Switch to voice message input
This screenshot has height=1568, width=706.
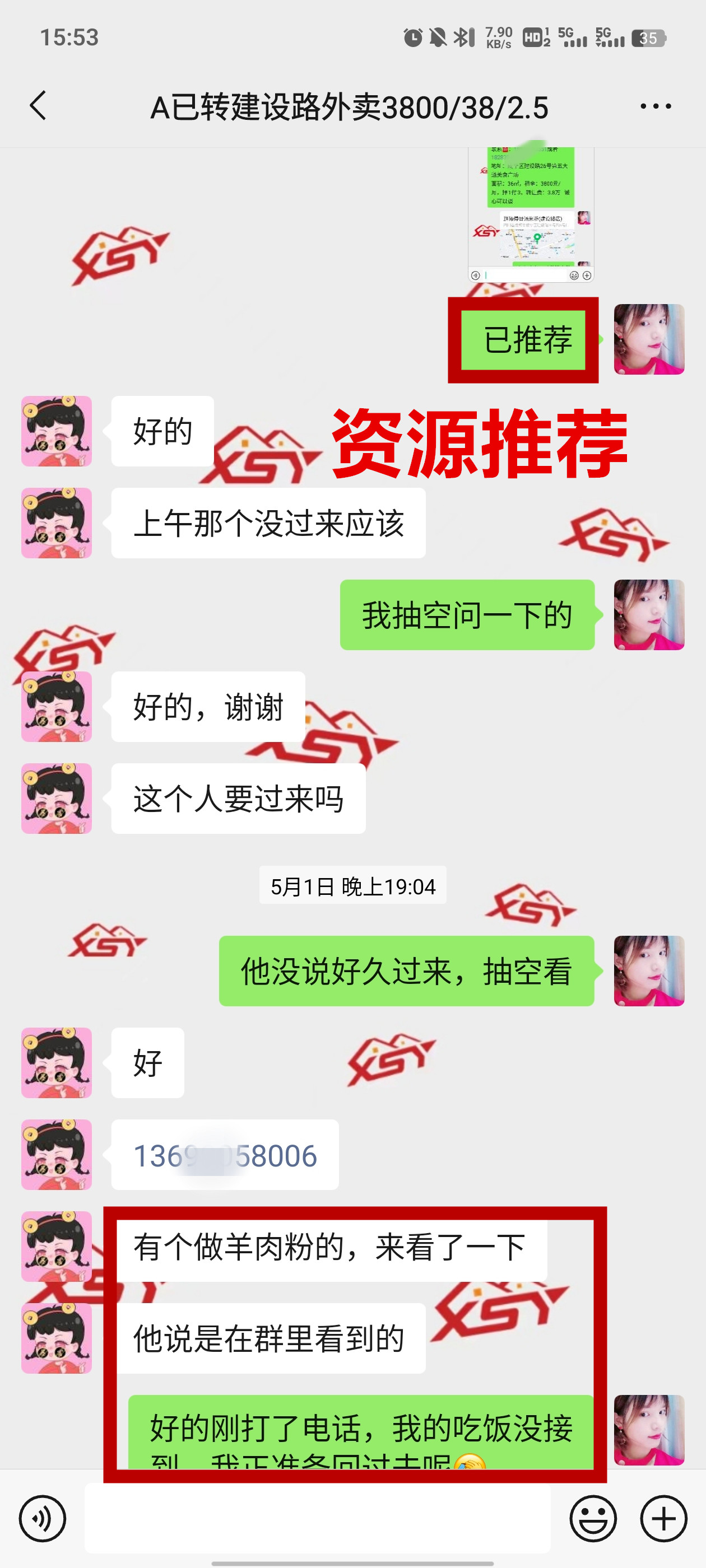click(42, 1518)
